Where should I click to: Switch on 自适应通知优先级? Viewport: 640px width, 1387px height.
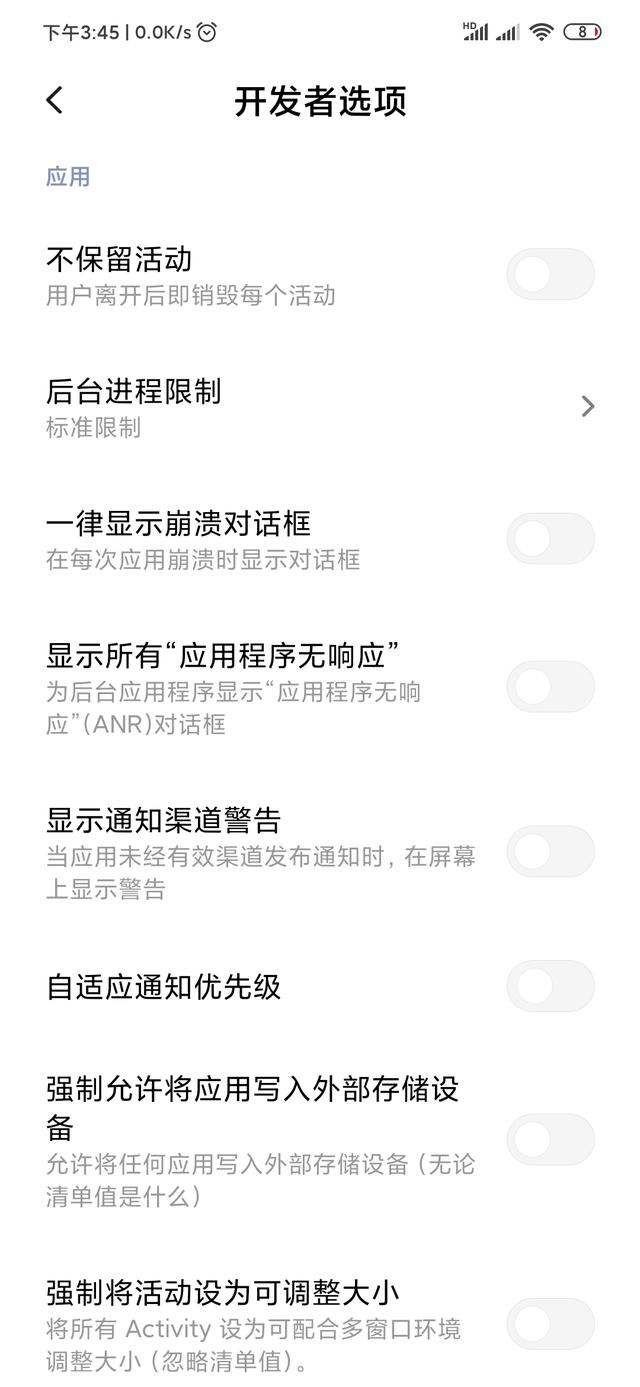pos(550,986)
